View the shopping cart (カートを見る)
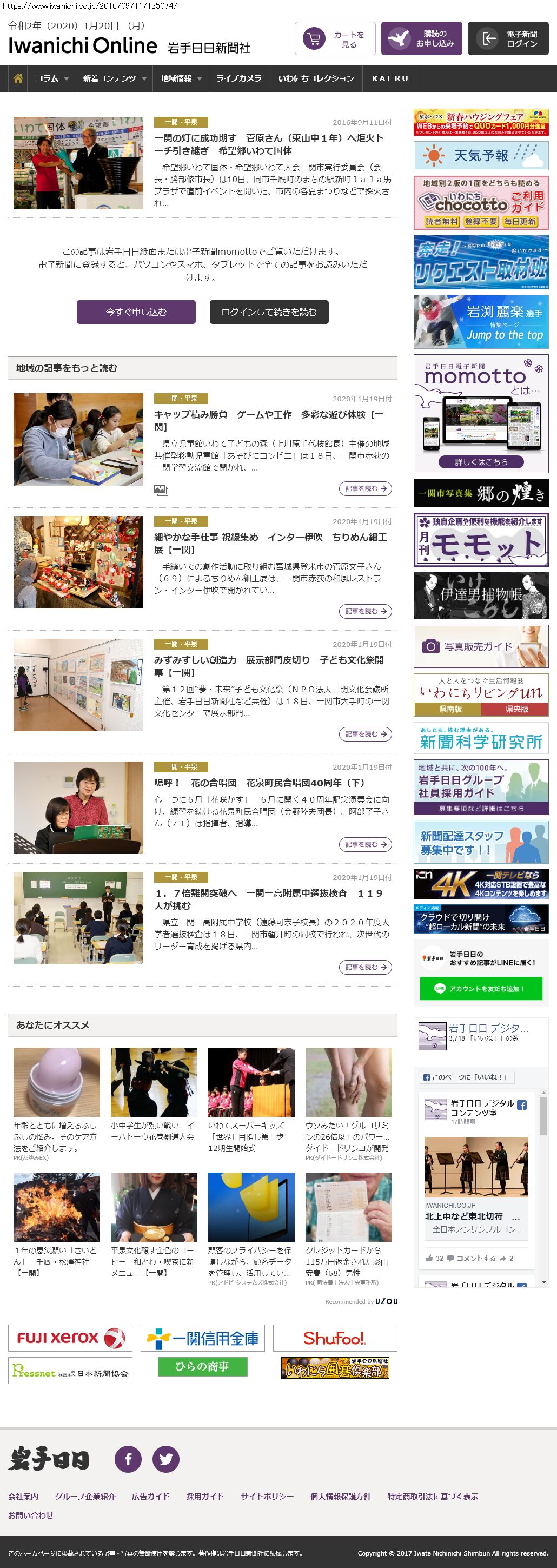 (335, 39)
